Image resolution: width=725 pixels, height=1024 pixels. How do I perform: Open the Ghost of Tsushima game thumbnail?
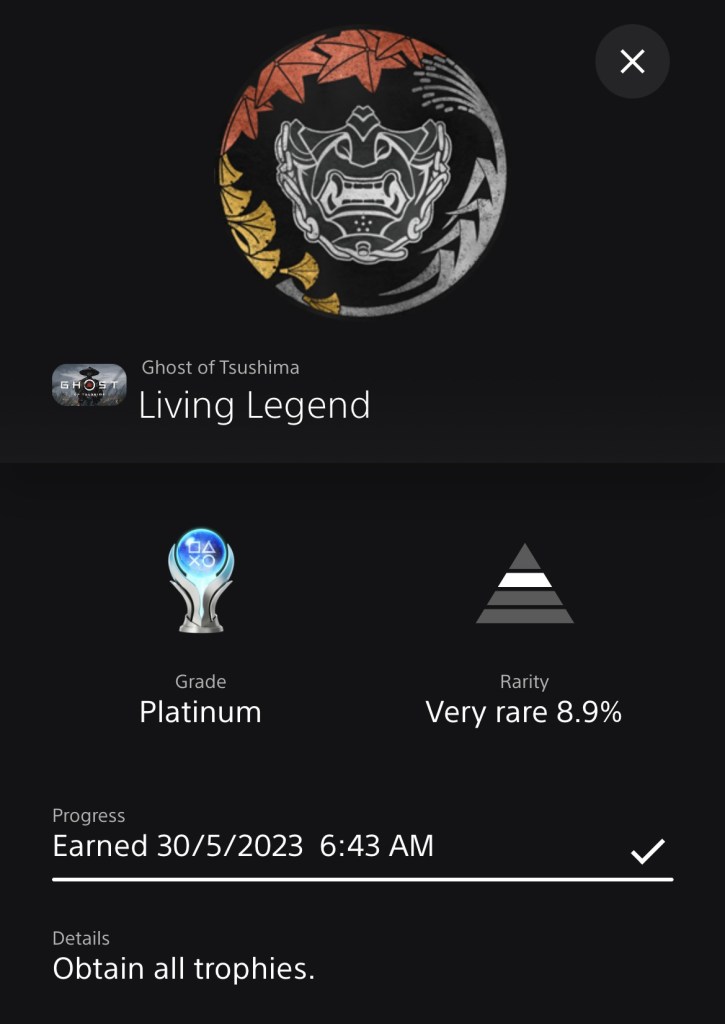coord(89,385)
